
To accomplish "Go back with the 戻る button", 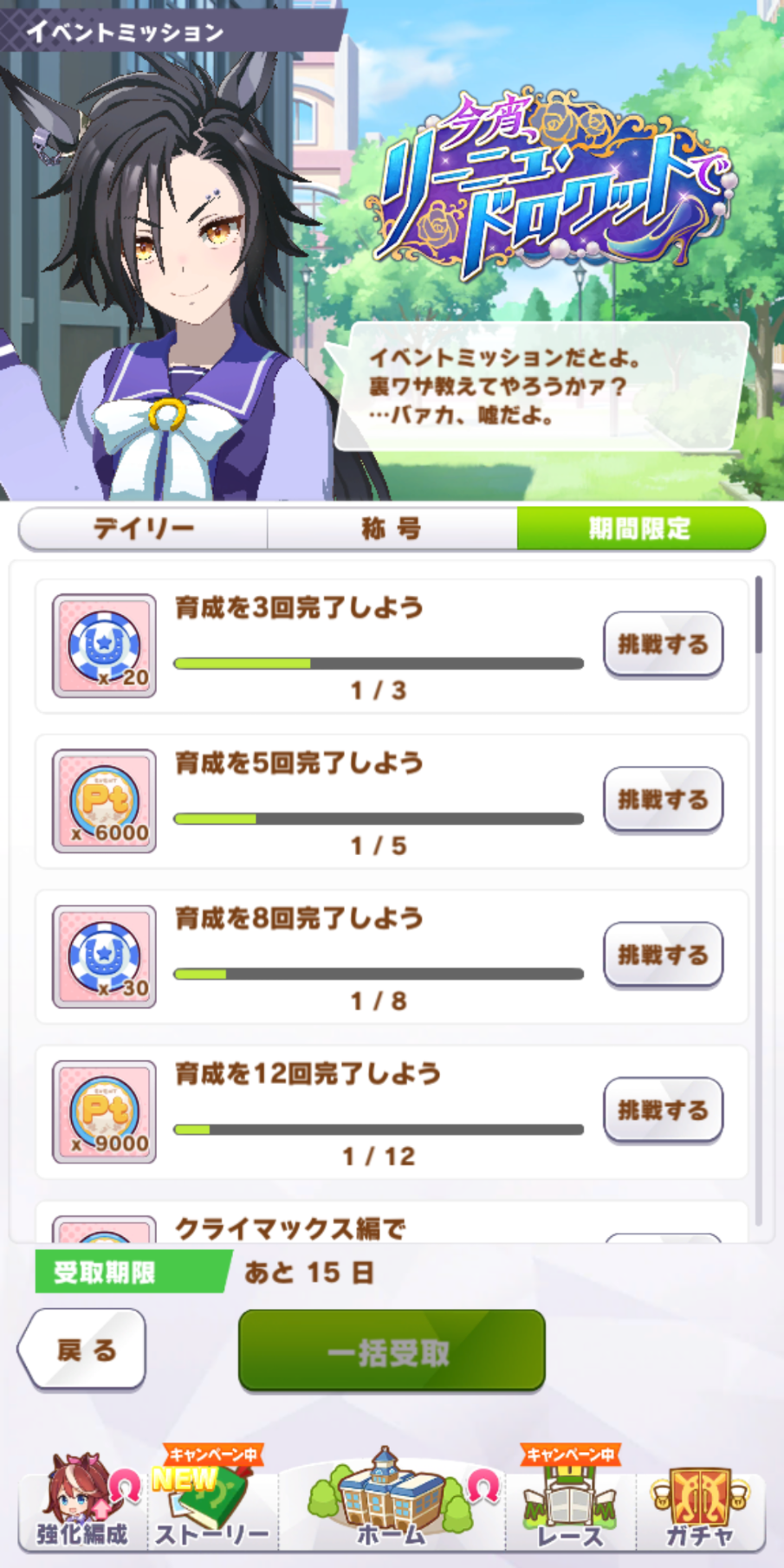I will 82,1349.
